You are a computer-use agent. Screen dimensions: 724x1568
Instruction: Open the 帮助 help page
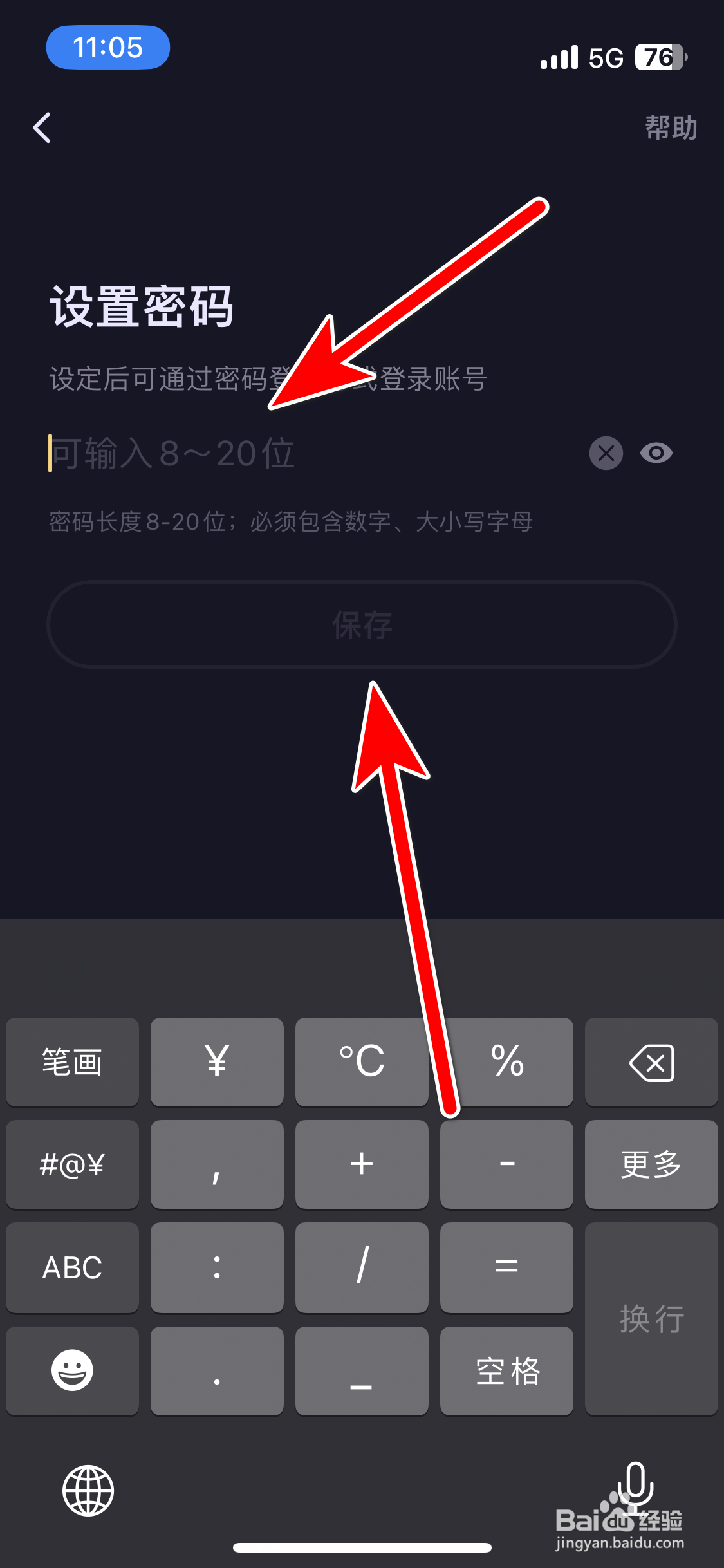(670, 127)
